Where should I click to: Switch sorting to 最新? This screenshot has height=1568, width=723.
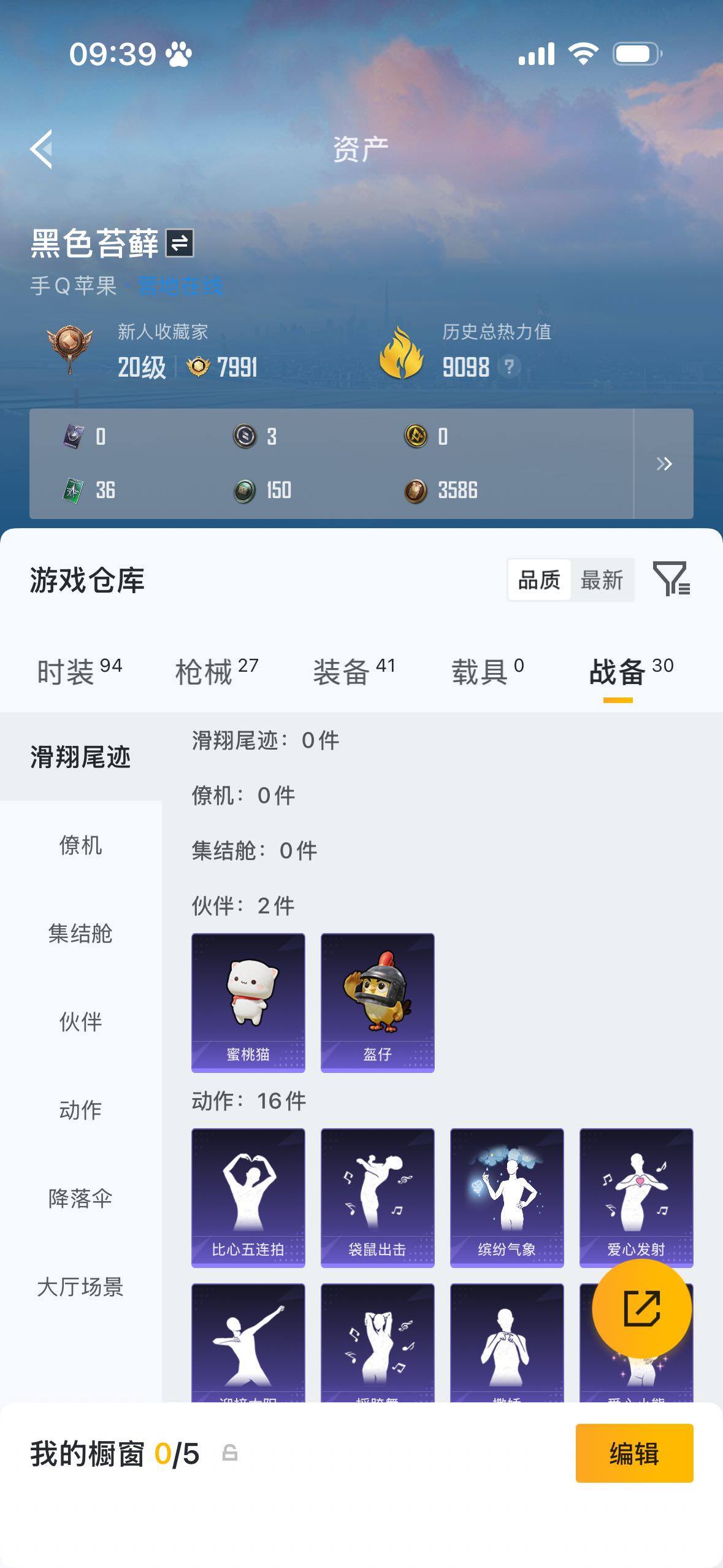click(603, 579)
